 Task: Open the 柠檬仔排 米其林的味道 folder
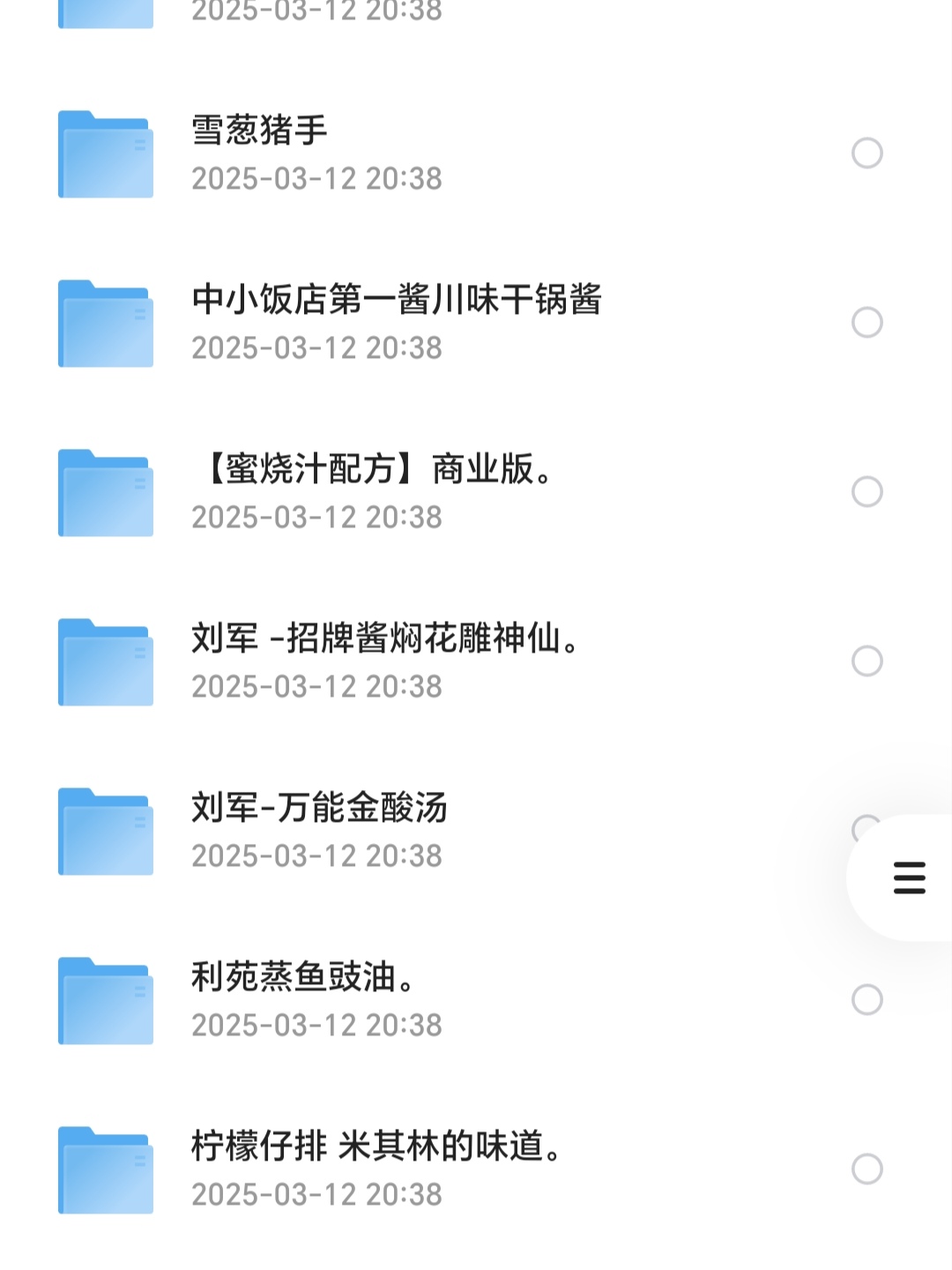coord(376,1147)
